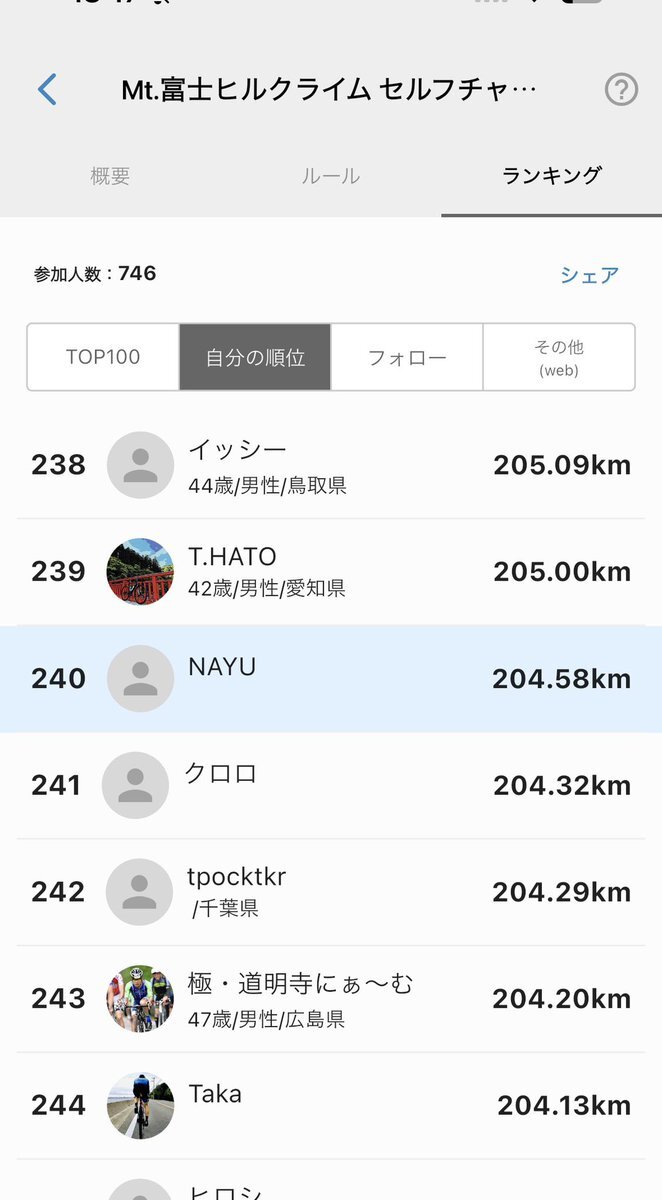Image resolution: width=662 pixels, height=1200 pixels.
Task: Open the help question mark icon
Action: tap(621, 90)
